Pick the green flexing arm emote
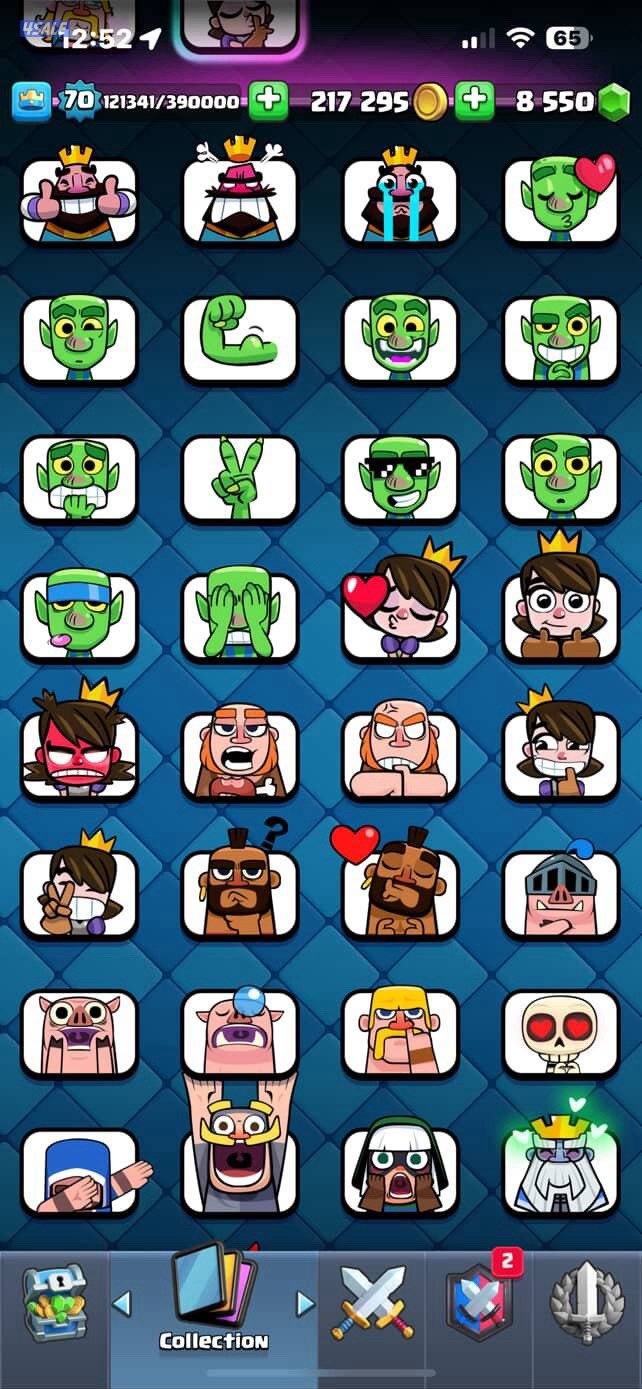The image size is (642, 1389). (x=240, y=338)
